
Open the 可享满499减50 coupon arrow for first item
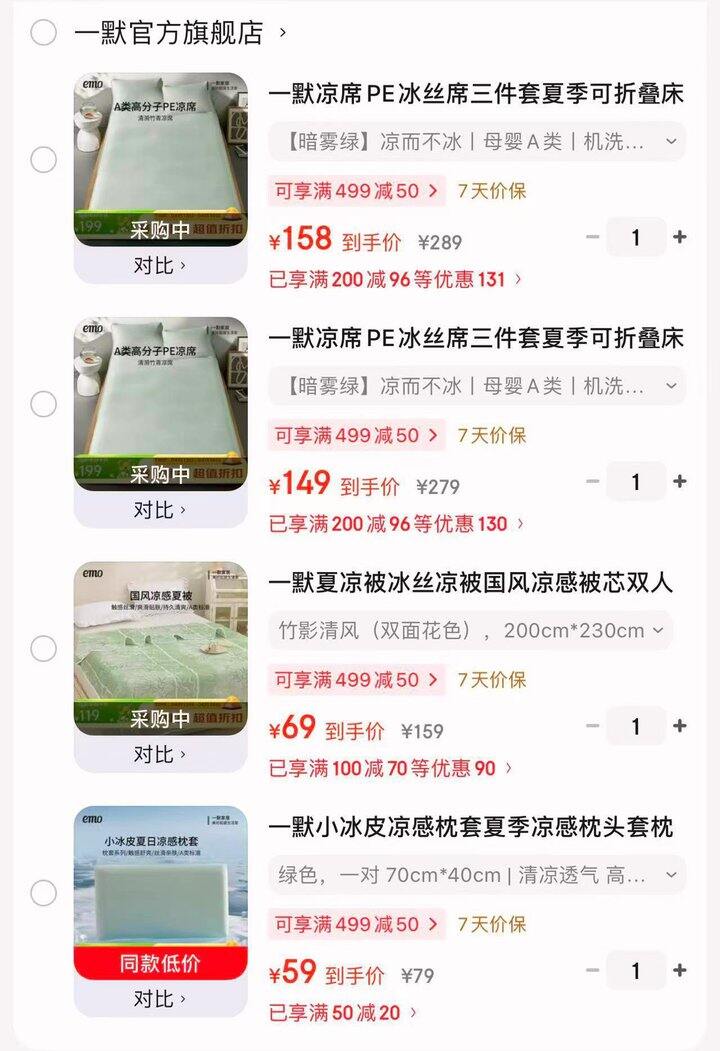pyautogui.click(x=431, y=191)
